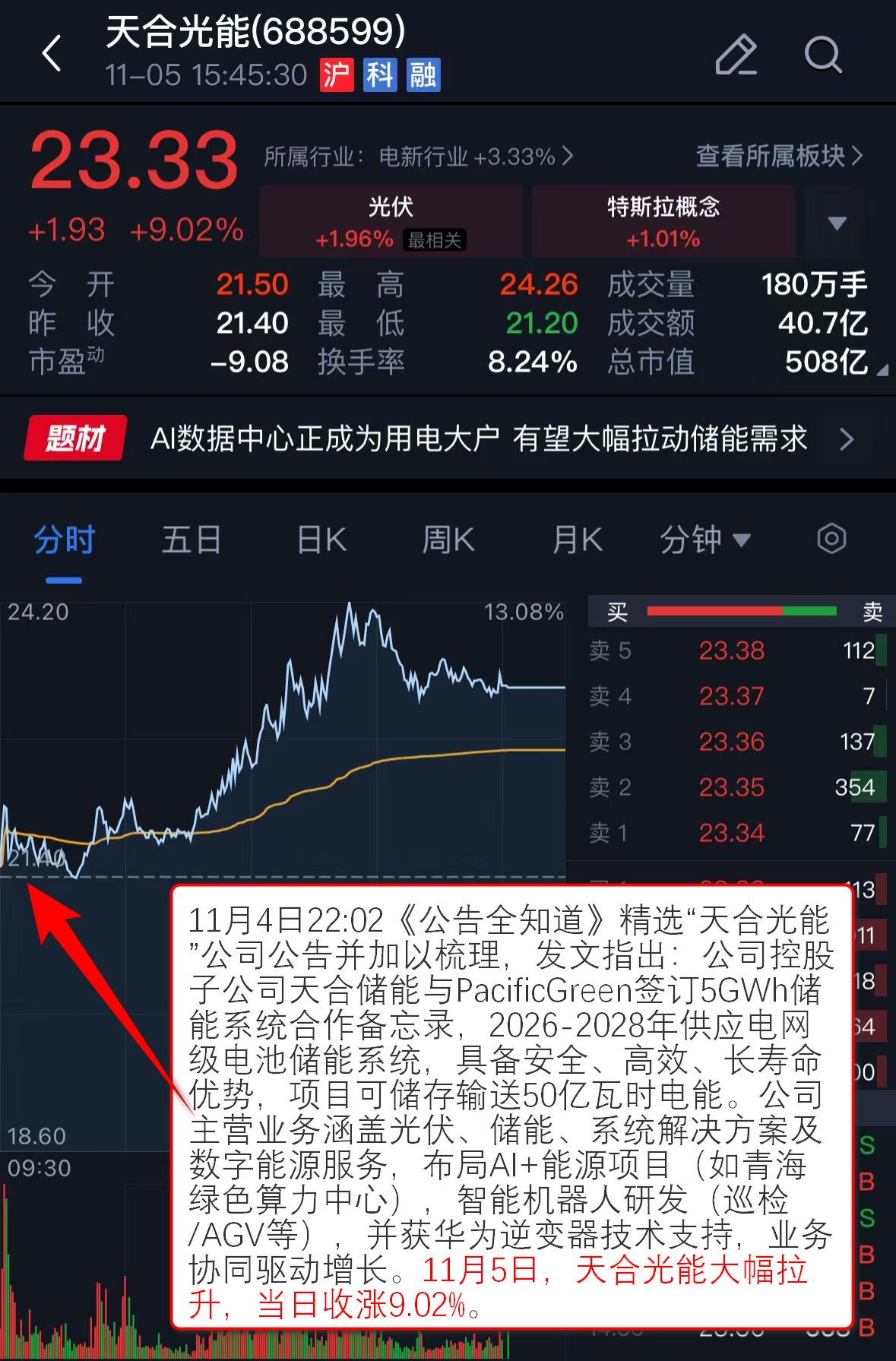Switch to the 五日 chart tab

191,540
